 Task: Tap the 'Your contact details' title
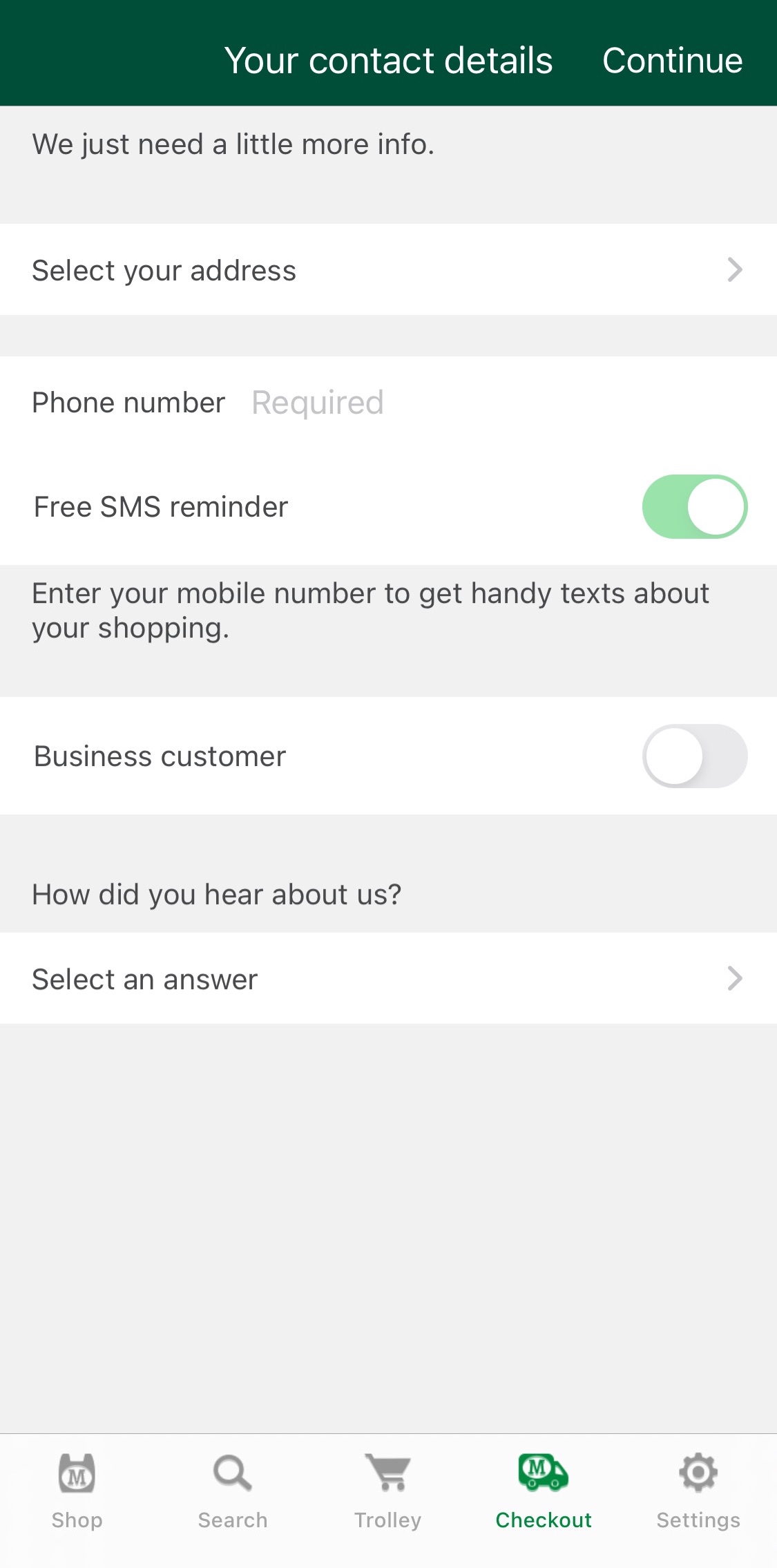389,60
